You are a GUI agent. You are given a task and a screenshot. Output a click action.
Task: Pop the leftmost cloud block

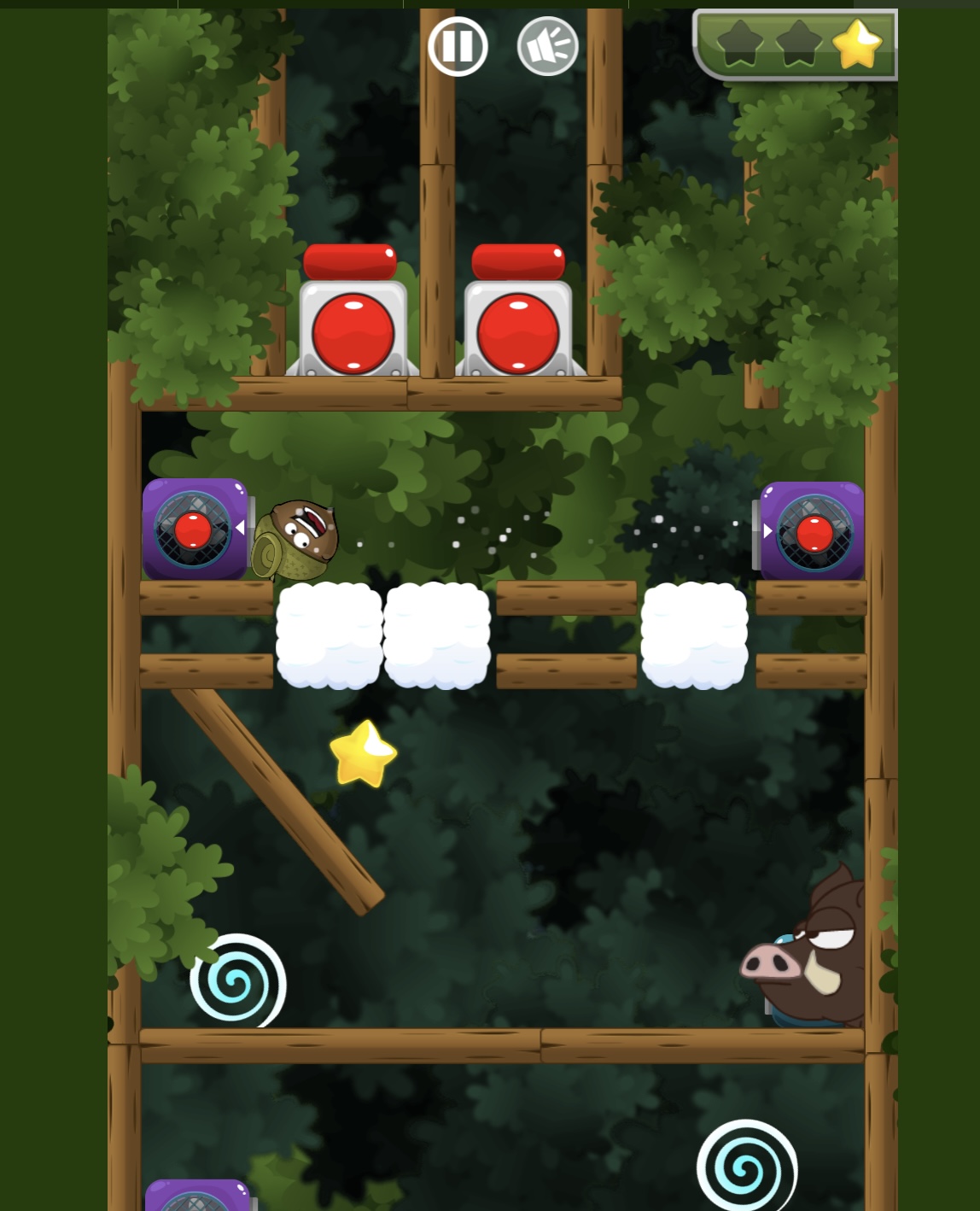click(329, 635)
